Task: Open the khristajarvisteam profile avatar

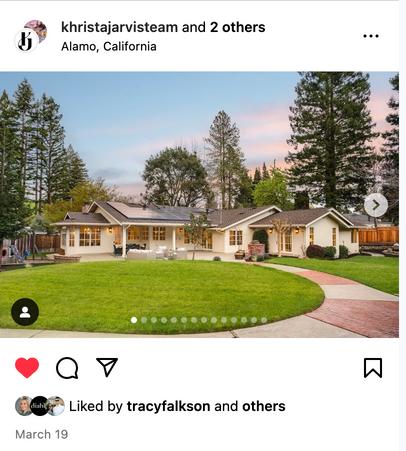Action: (x=31, y=36)
